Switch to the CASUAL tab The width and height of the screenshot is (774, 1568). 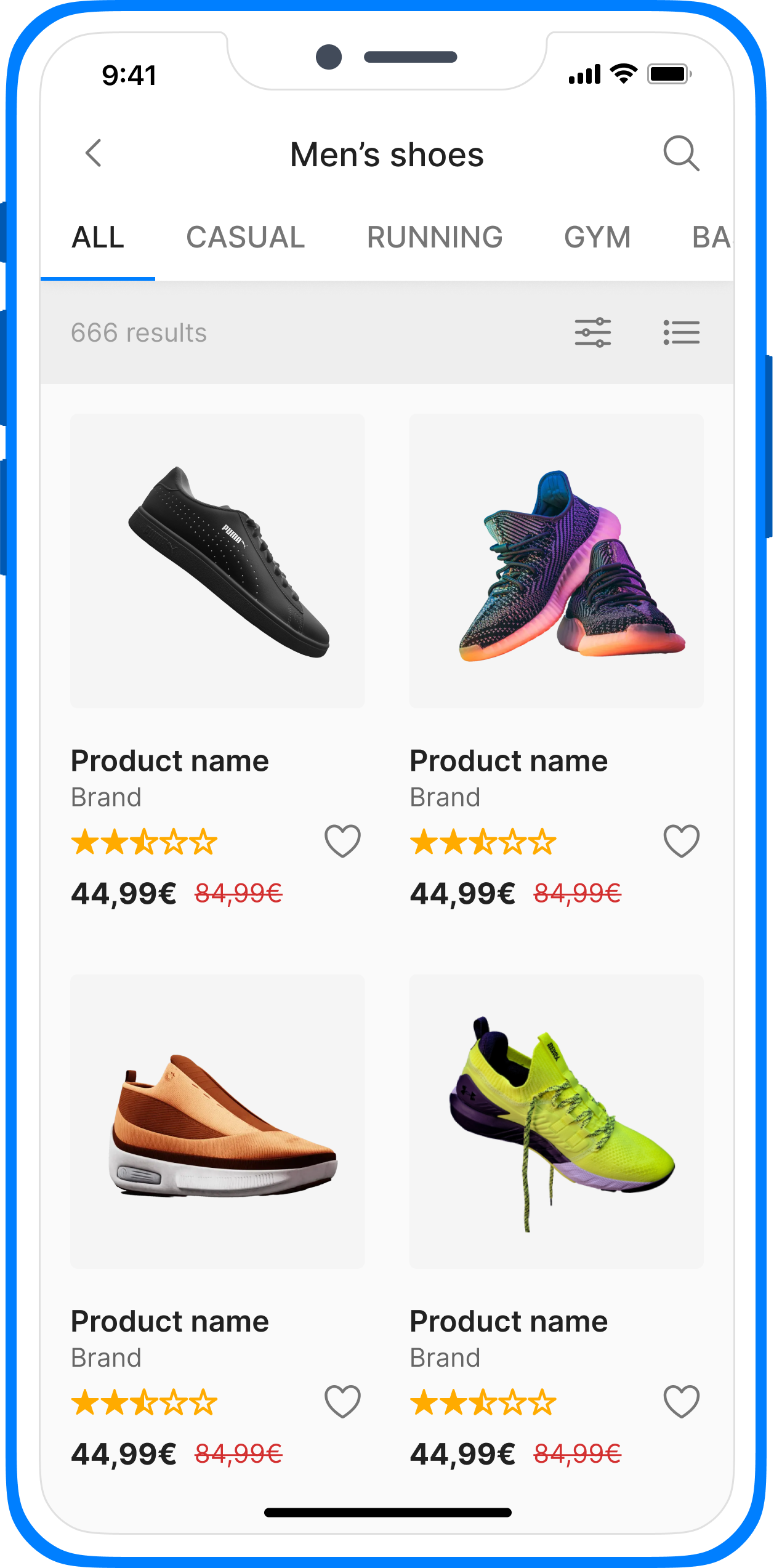(x=245, y=238)
